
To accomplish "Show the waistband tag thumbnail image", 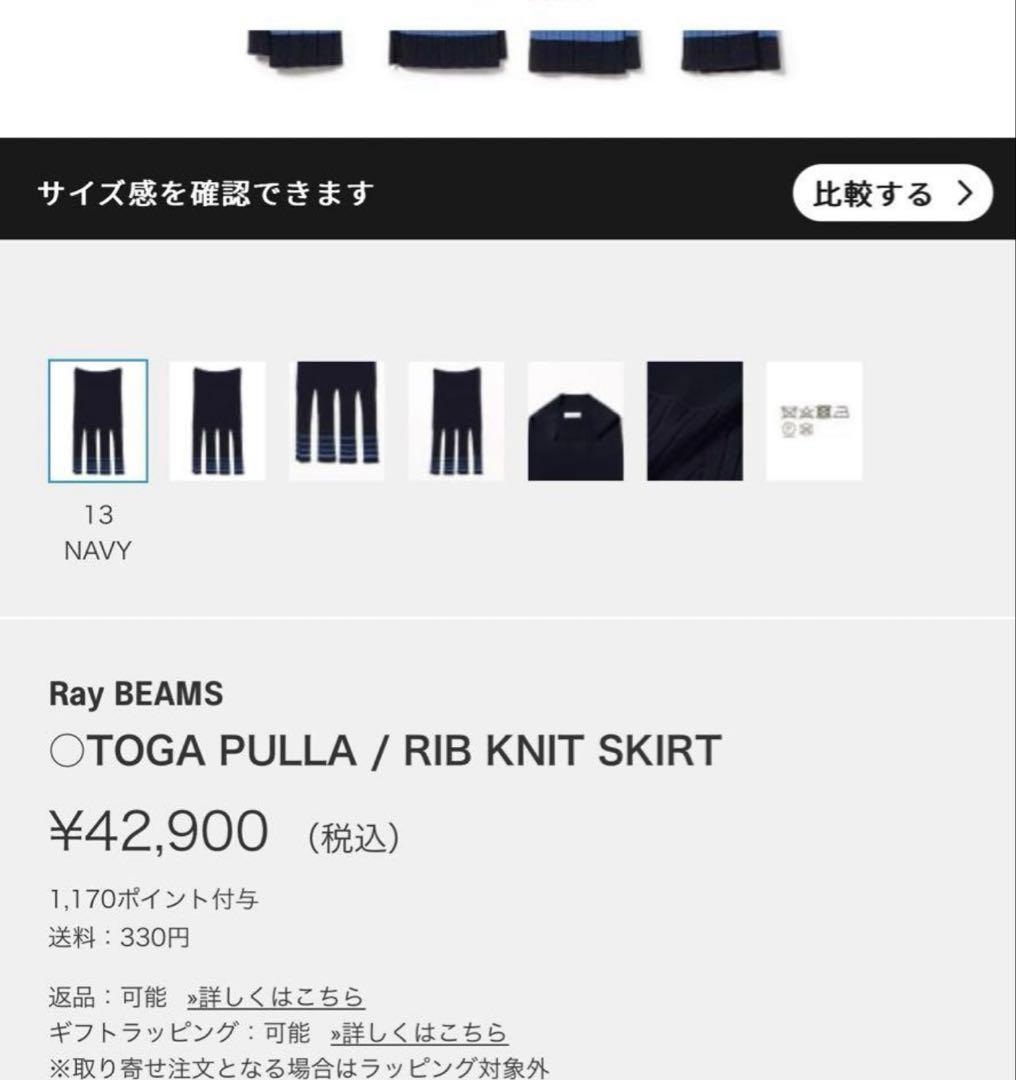I will click(x=576, y=421).
